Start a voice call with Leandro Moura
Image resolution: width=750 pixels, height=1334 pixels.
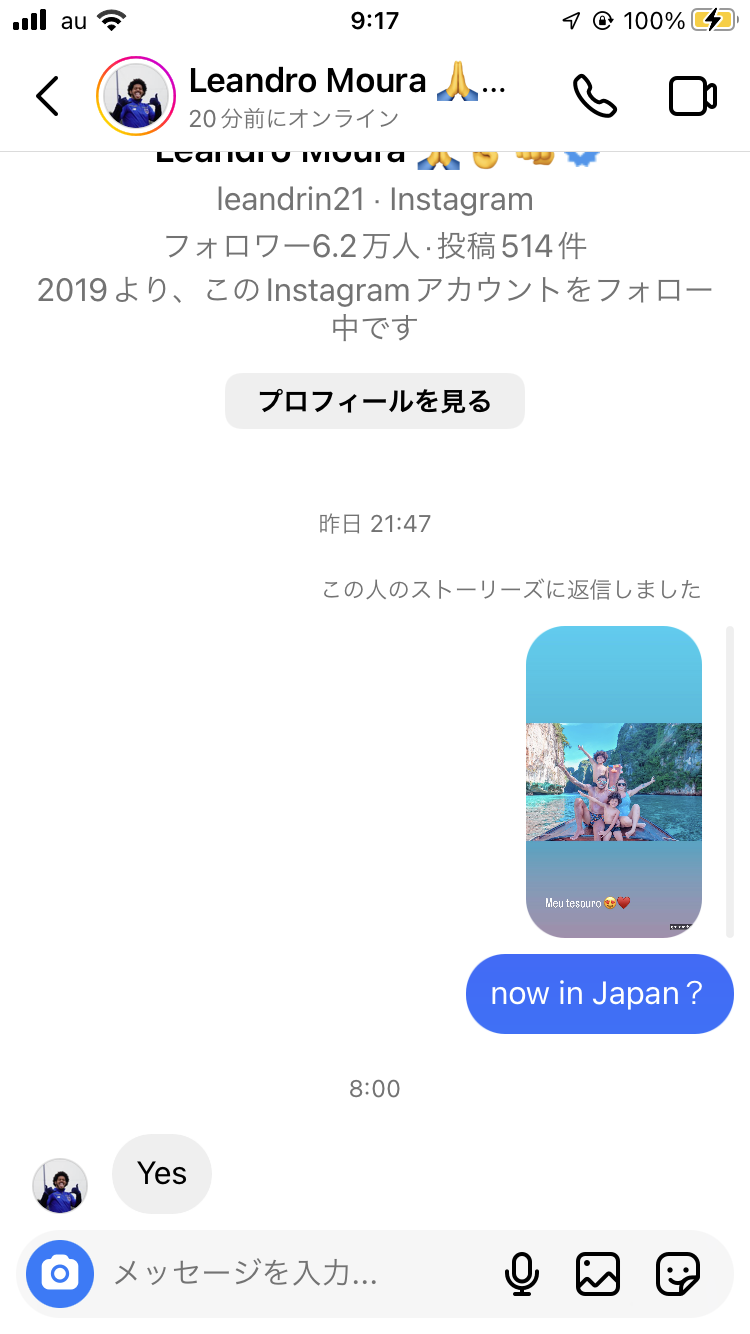(x=595, y=96)
